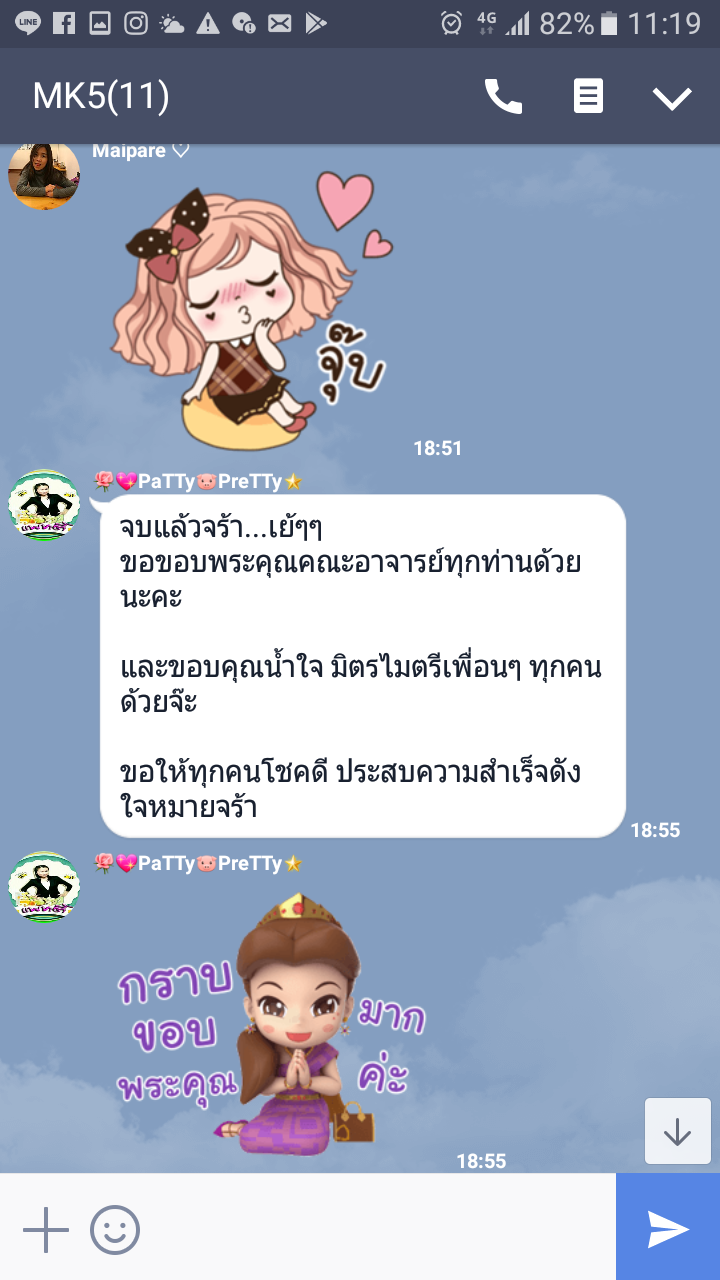Open the plus attachment menu
Viewport: 720px width, 1280px height.
46,1229
